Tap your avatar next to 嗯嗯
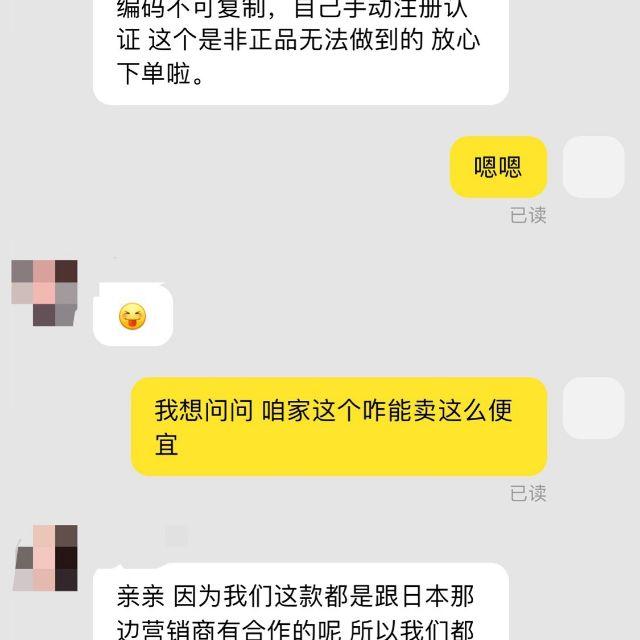 593,167
